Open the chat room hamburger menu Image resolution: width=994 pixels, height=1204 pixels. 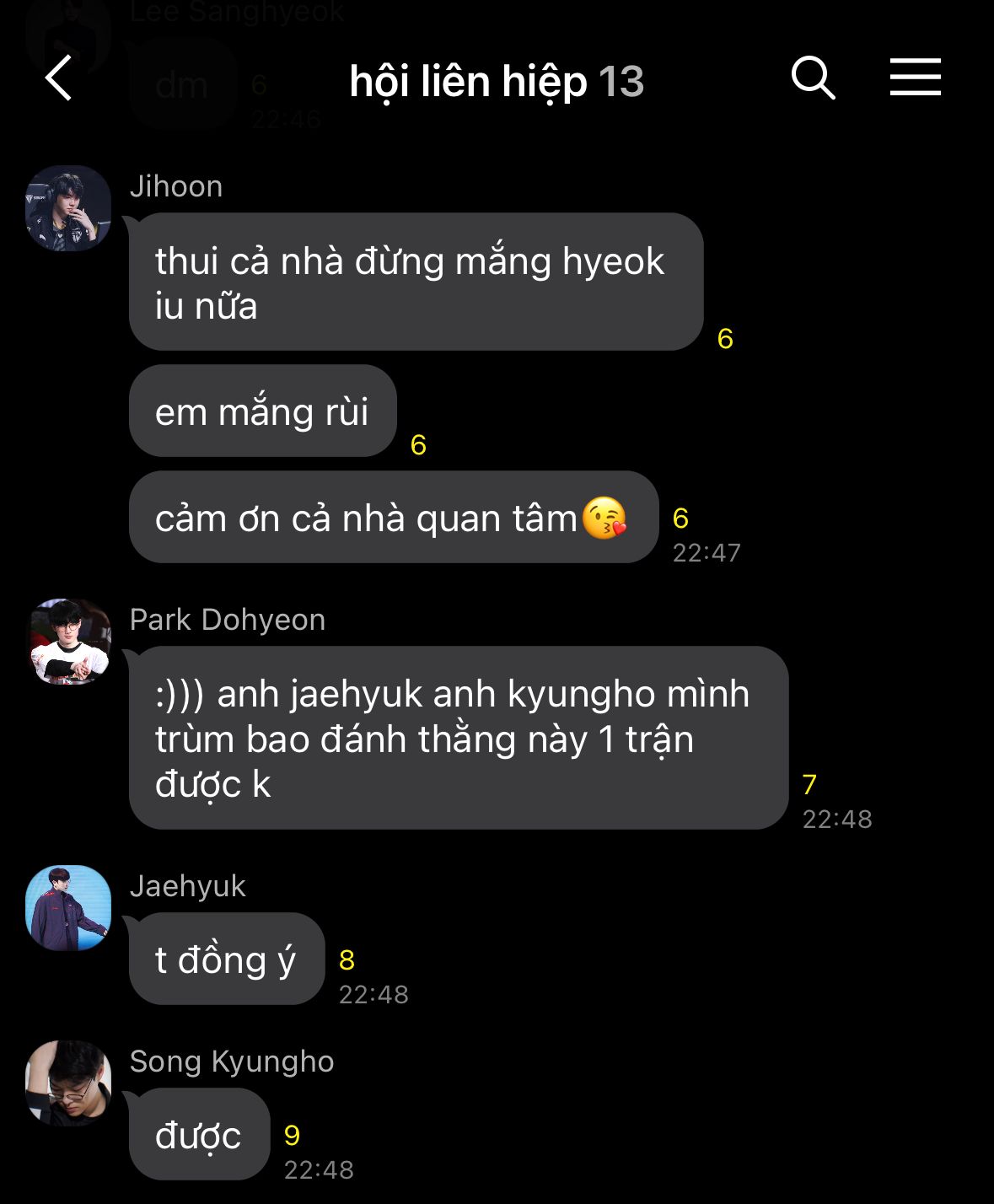pyautogui.click(x=915, y=78)
